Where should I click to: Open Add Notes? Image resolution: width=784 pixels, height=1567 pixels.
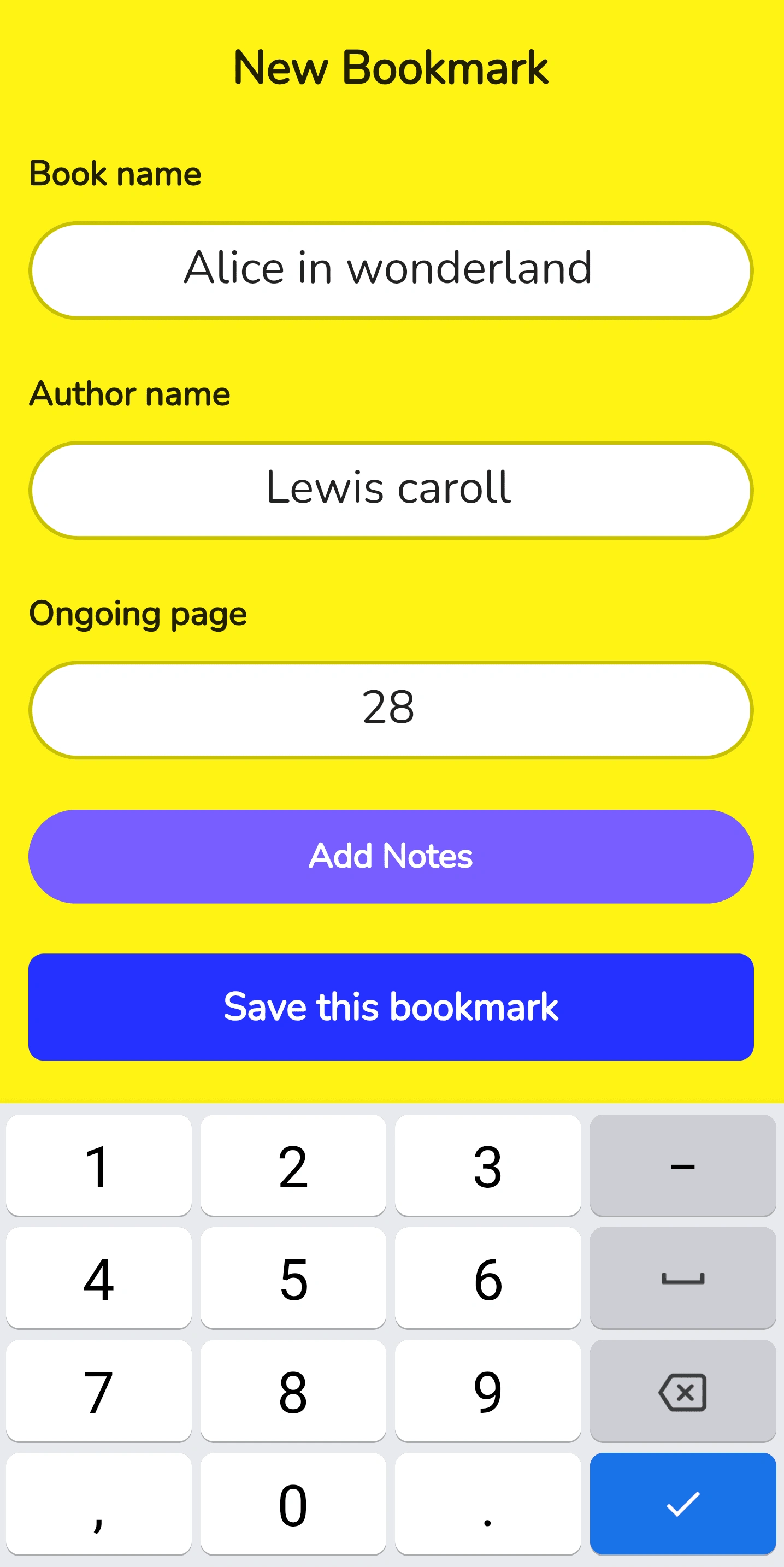click(x=391, y=856)
